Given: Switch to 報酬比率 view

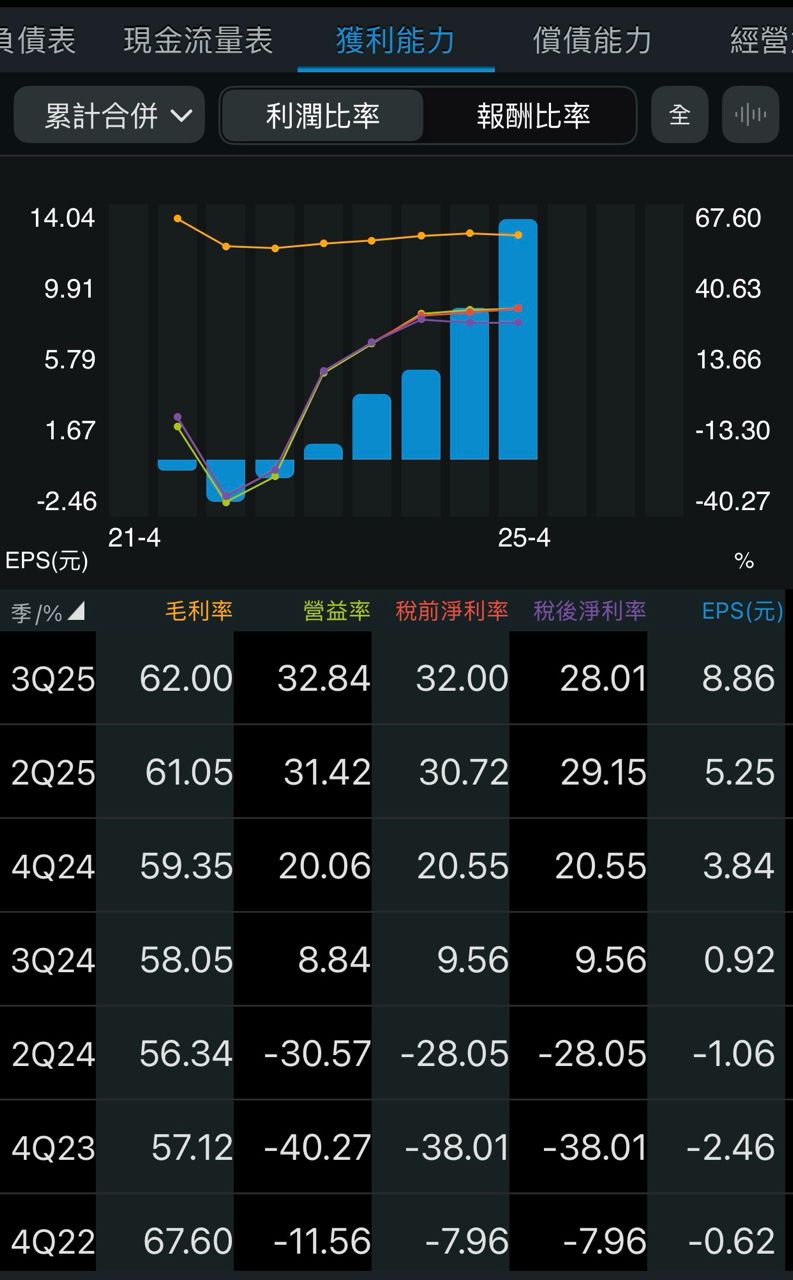Looking at the screenshot, I should pos(533,116).
